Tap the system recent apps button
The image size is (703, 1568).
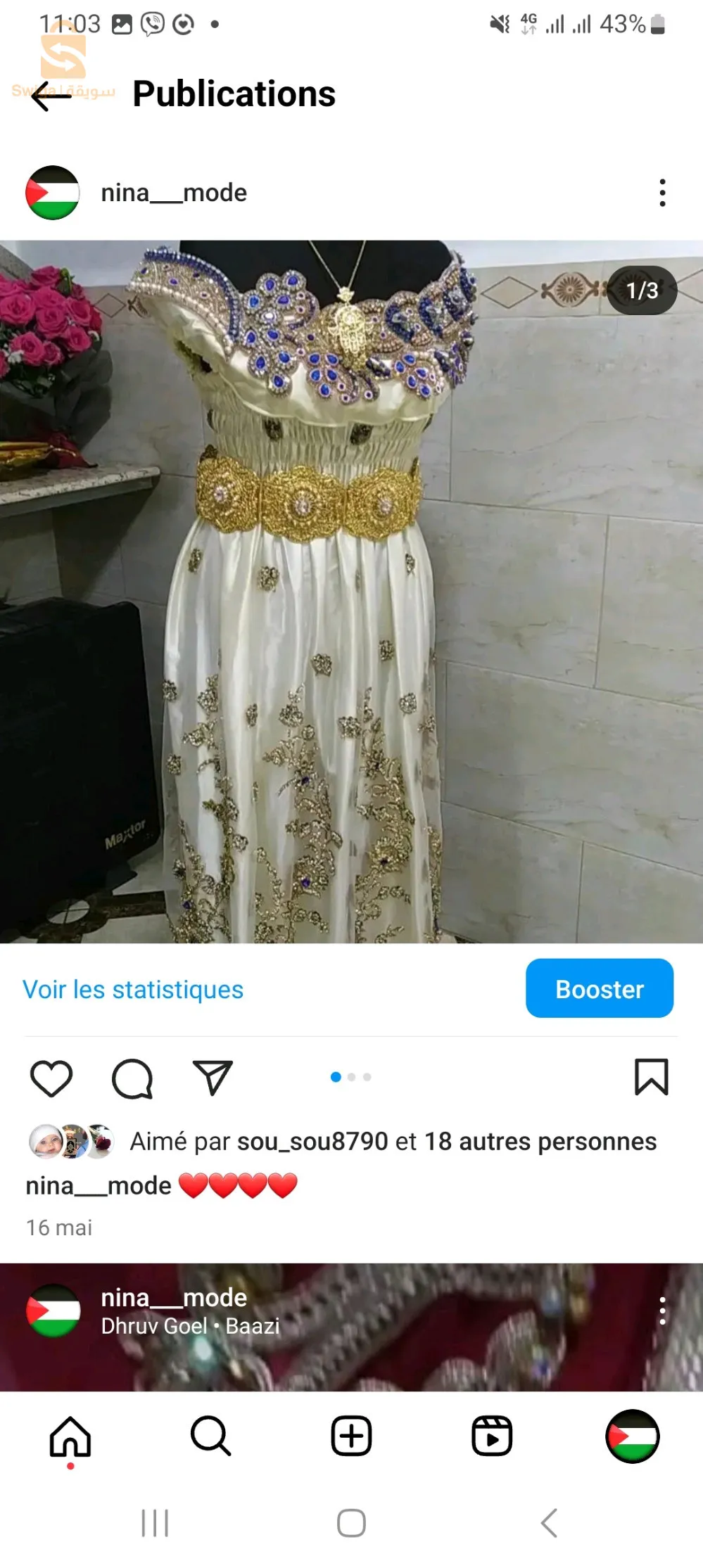pos(155,1523)
